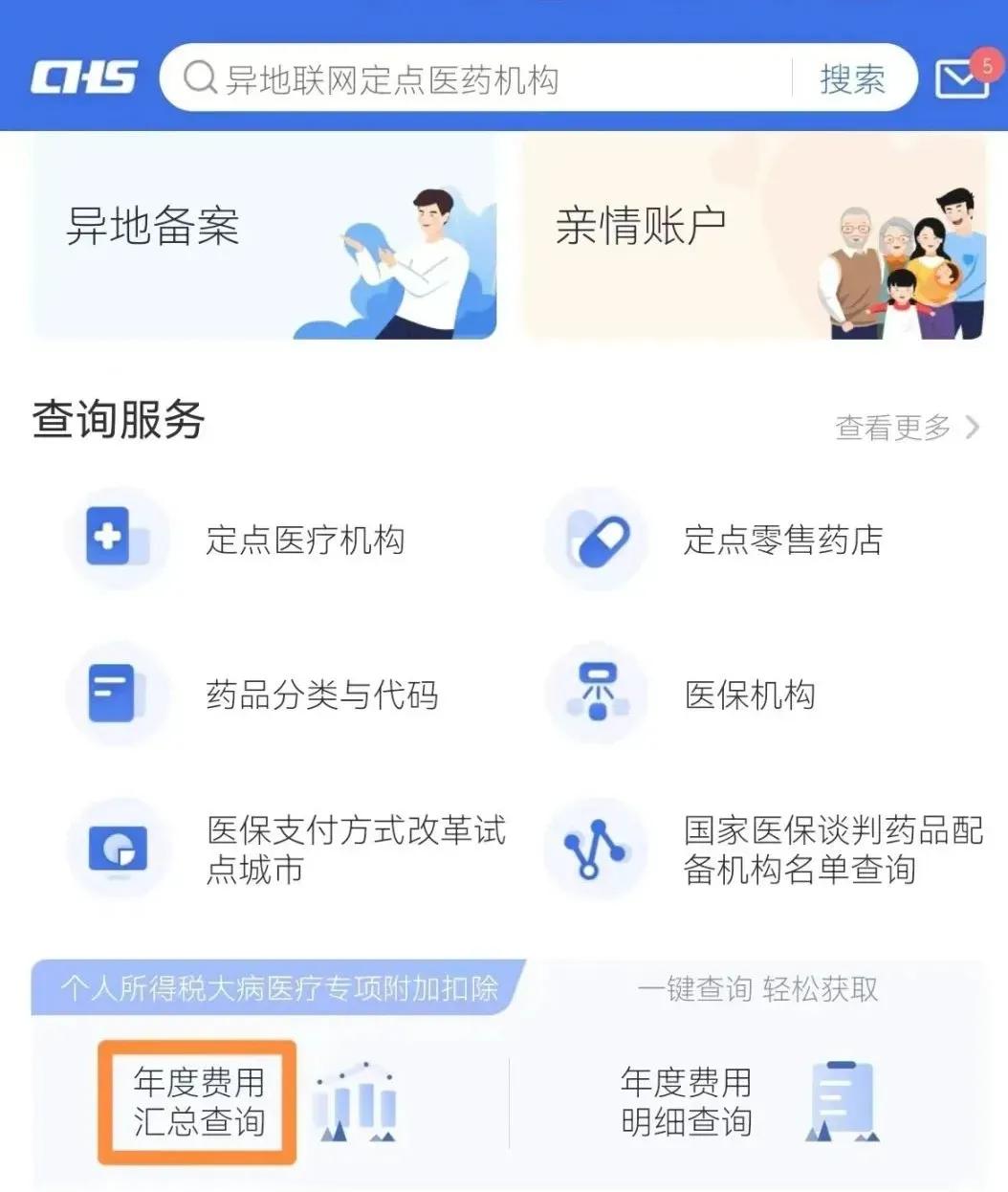This screenshot has height=1192, width=1008.
Task: Click the 国家医保谈判药品配备机构名单查询 molecule icon
Action: (x=595, y=850)
